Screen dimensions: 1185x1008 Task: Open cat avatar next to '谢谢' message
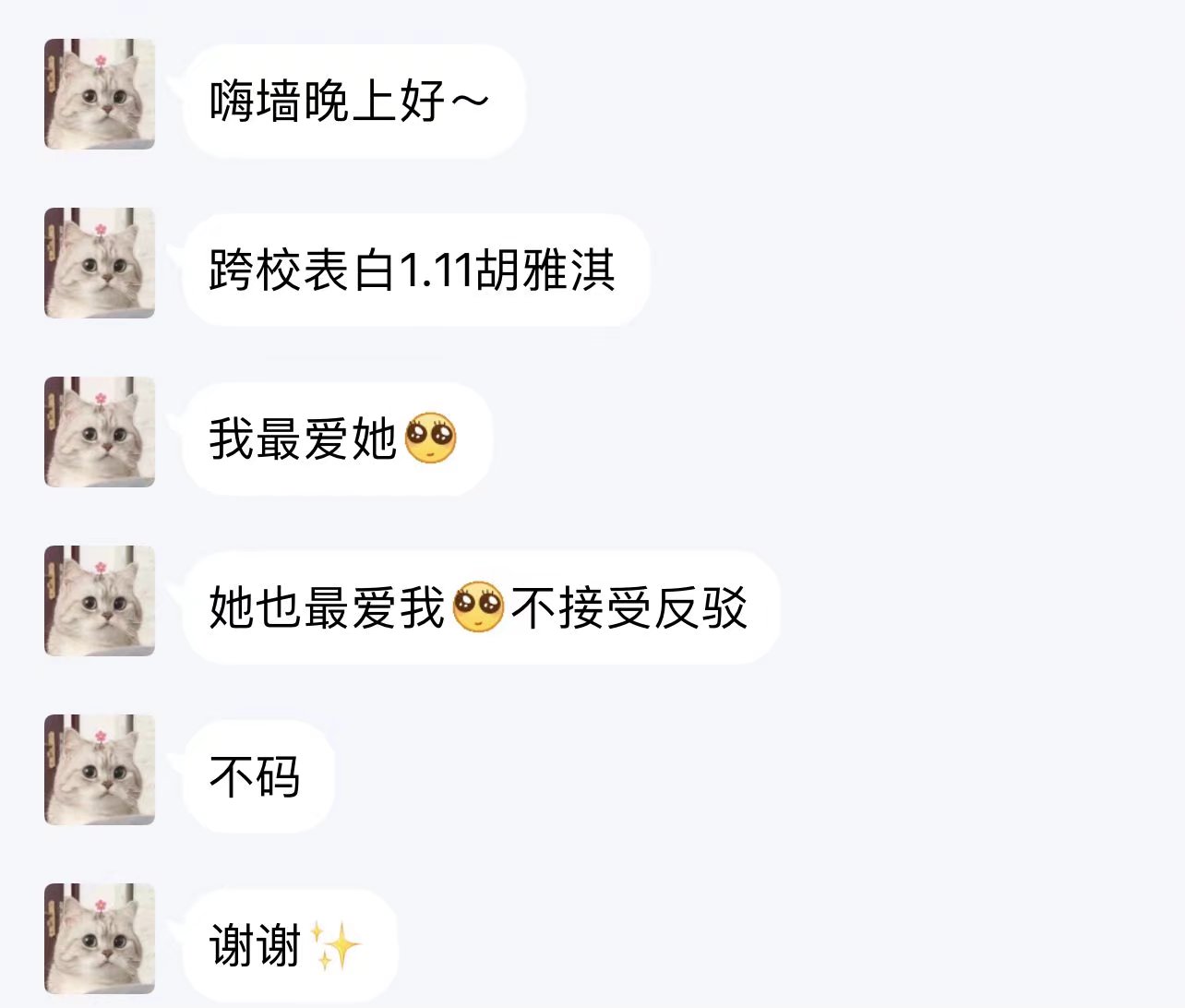(x=100, y=939)
